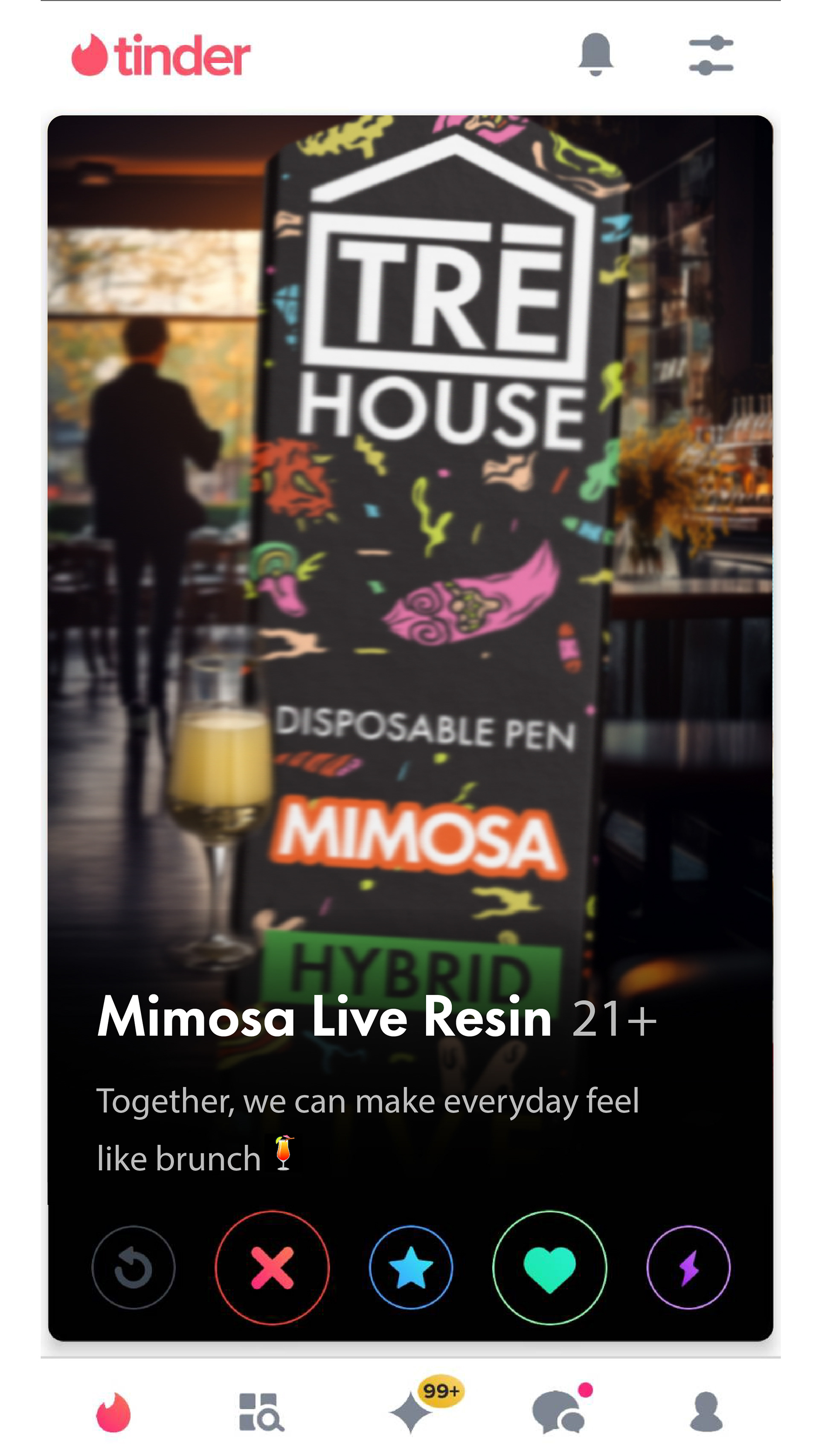Rewind the last swipe
819x1456 pixels.
(x=134, y=1268)
